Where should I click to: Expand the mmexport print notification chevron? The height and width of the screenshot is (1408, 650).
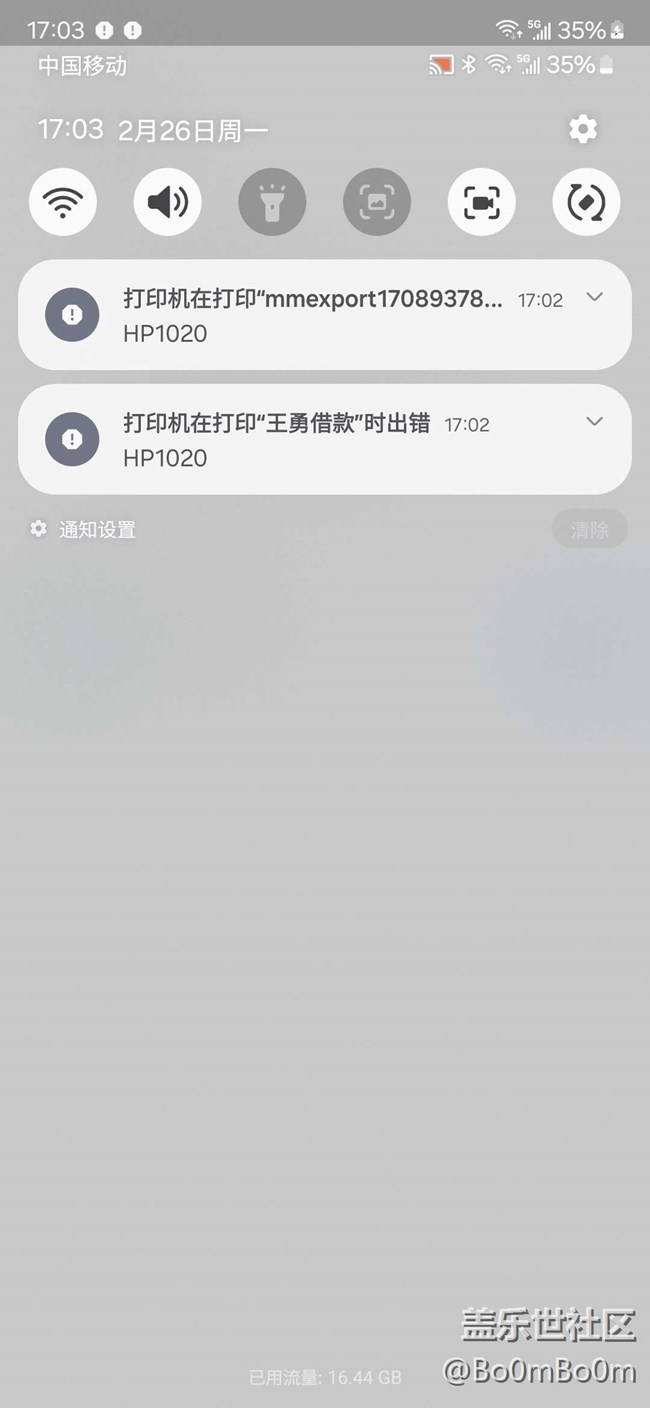(594, 297)
